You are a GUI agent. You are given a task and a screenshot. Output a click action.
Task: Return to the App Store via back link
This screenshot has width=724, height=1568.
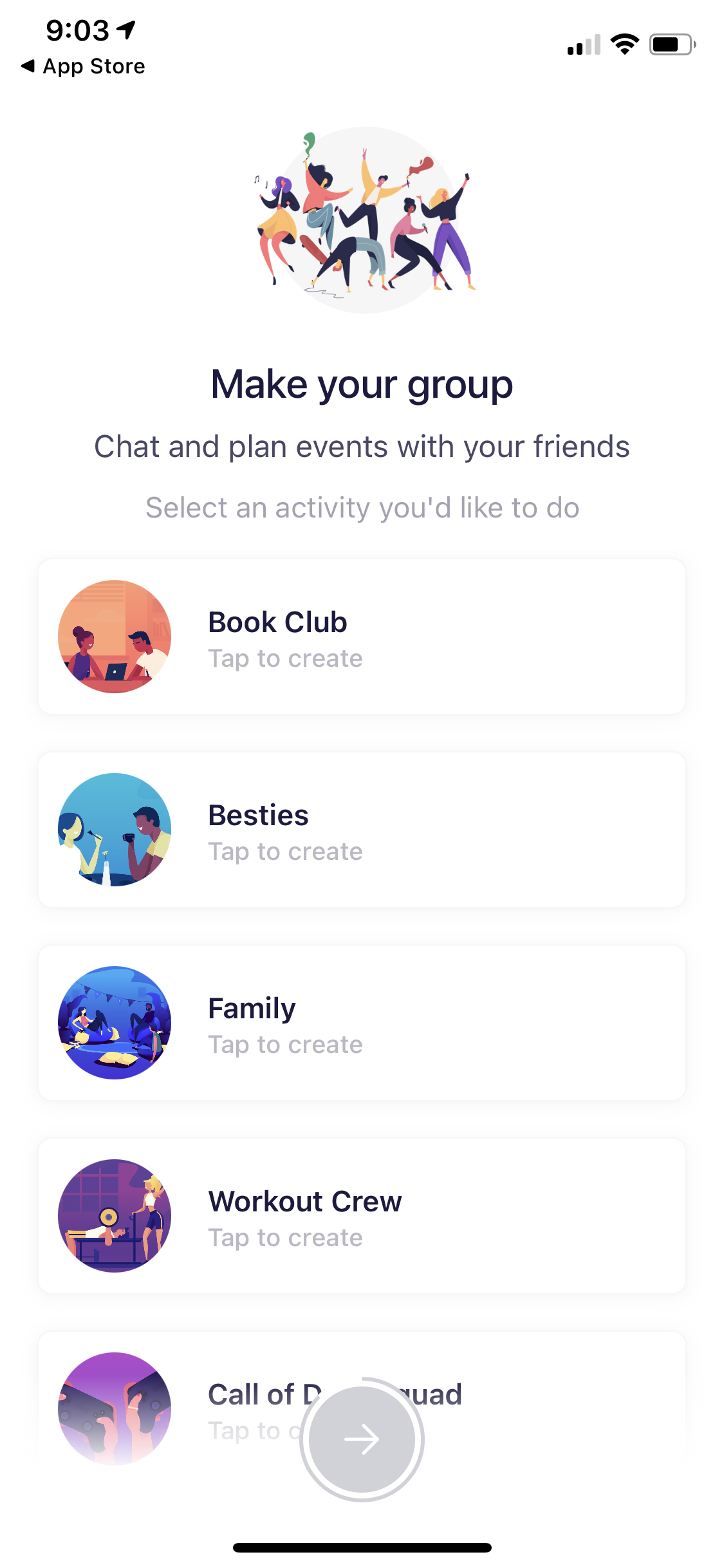(x=84, y=66)
